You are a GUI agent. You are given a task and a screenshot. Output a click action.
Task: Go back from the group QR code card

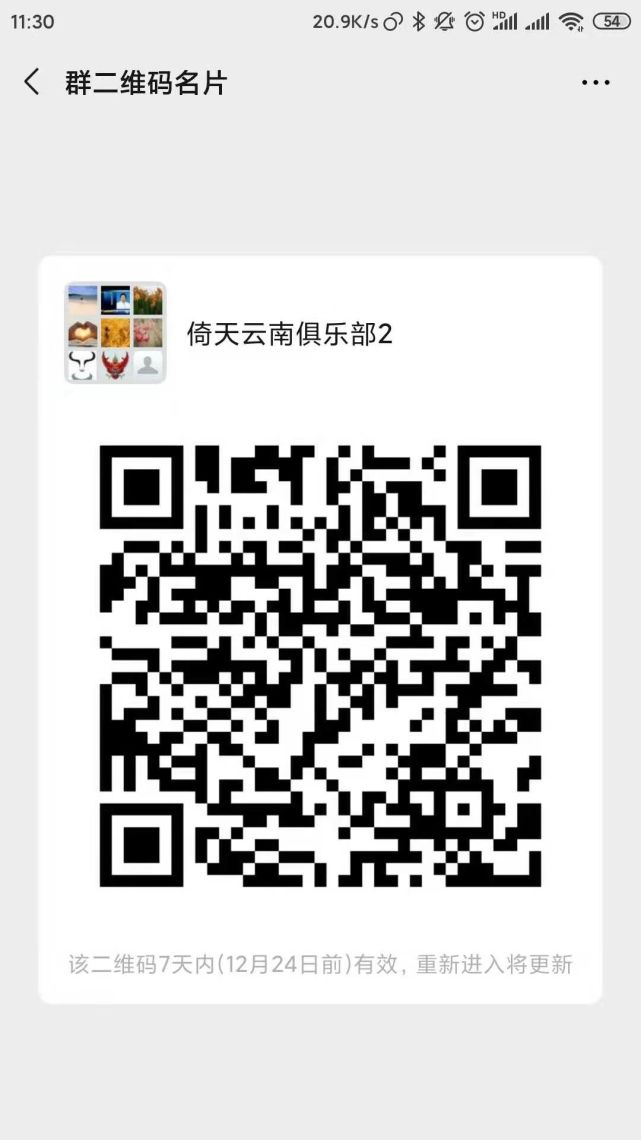[x=32, y=82]
